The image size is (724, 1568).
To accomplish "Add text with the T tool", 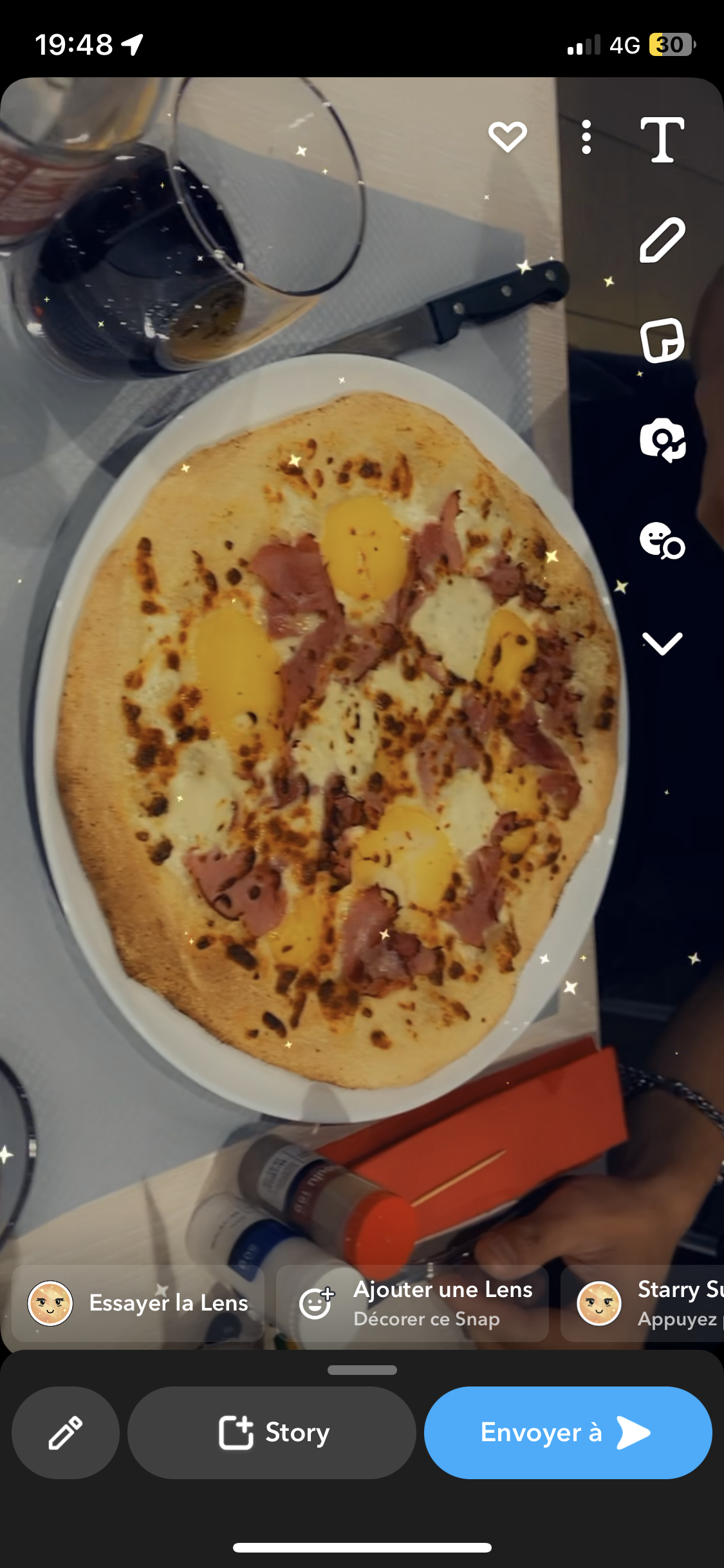I will 662,139.
